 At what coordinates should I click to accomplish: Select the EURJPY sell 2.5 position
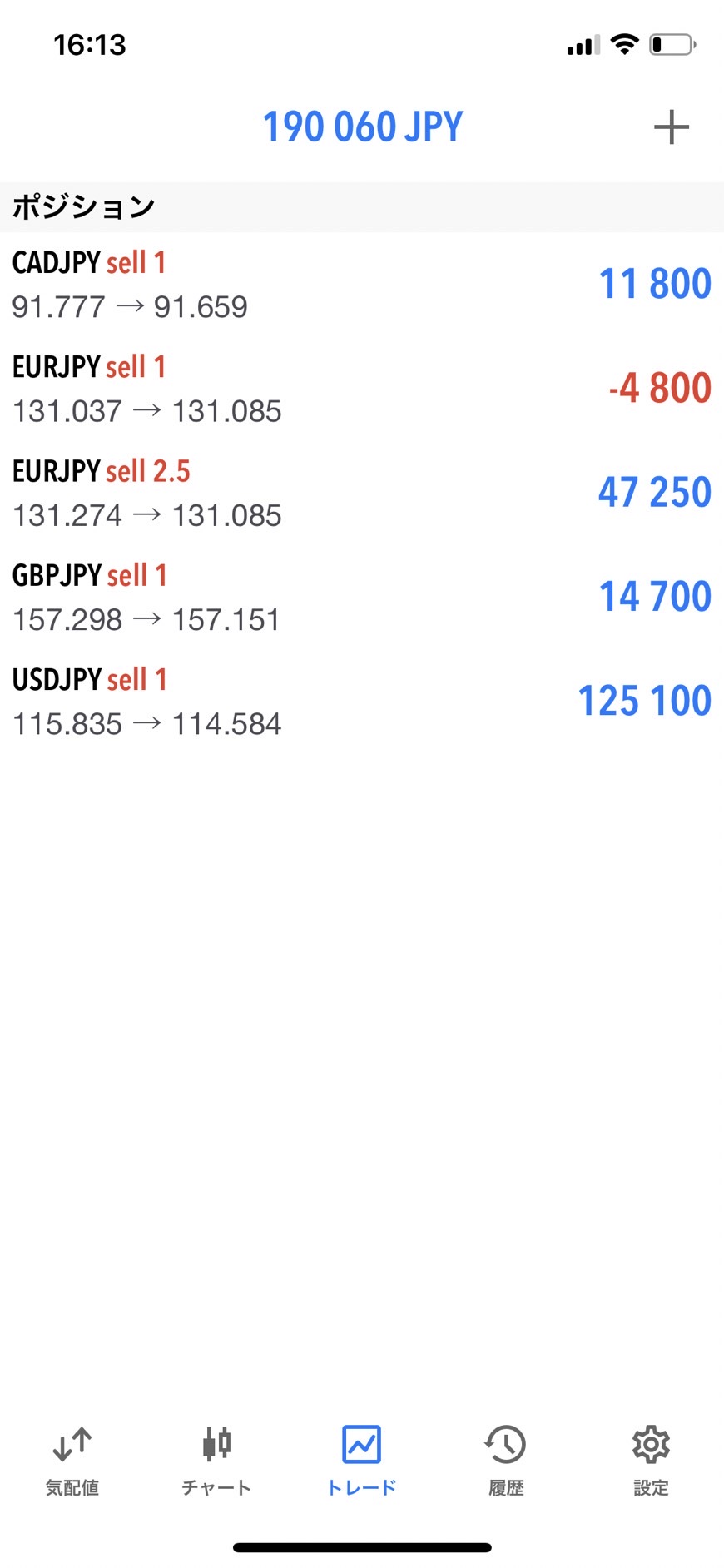[361, 492]
